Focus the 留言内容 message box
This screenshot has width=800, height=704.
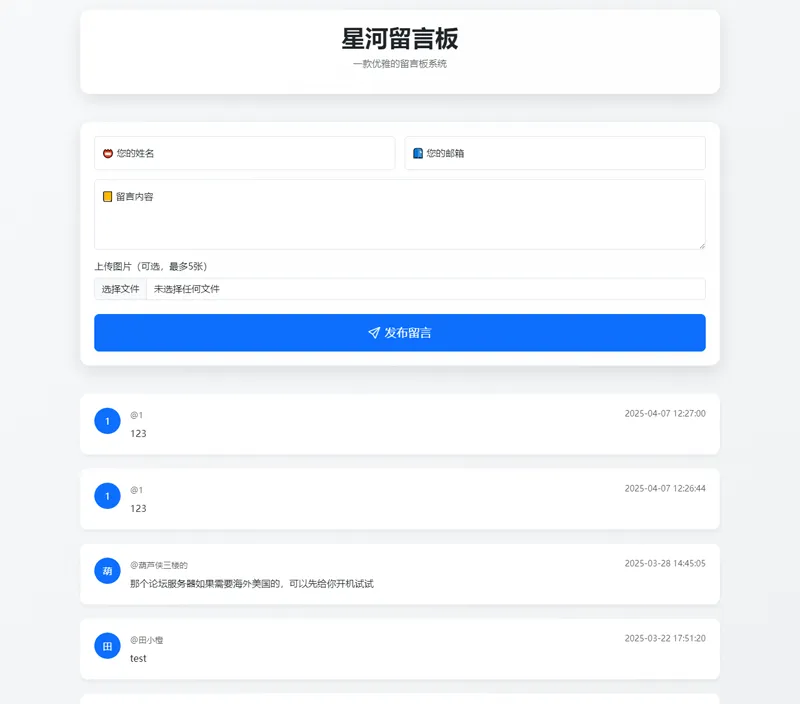pos(399,214)
